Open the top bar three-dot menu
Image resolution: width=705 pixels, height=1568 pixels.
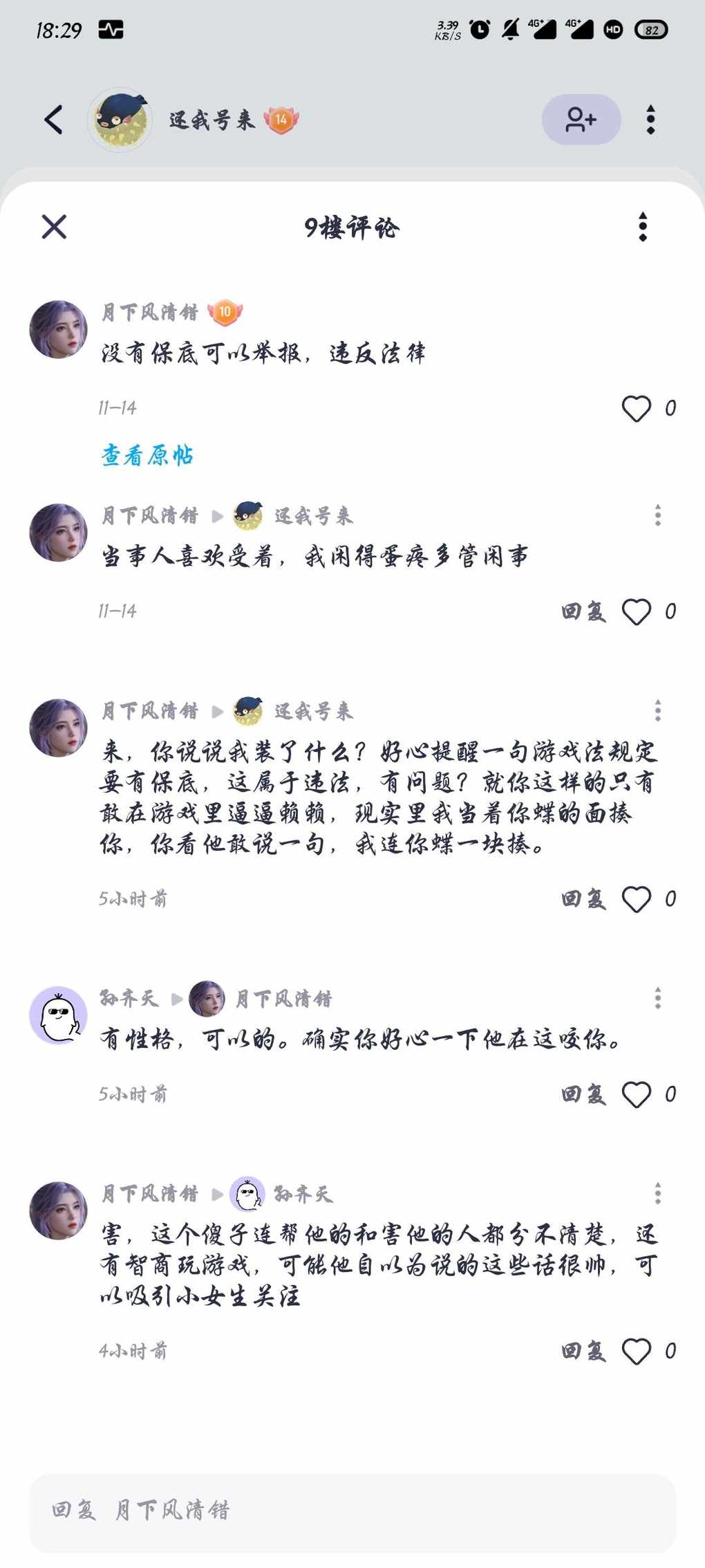(650, 120)
